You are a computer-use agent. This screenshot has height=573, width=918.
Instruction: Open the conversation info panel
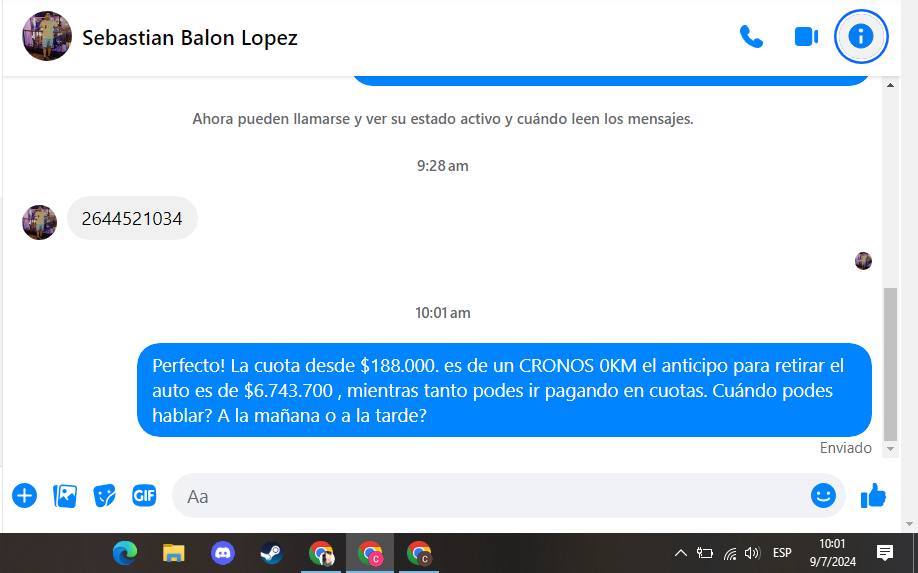(x=860, y=37)
